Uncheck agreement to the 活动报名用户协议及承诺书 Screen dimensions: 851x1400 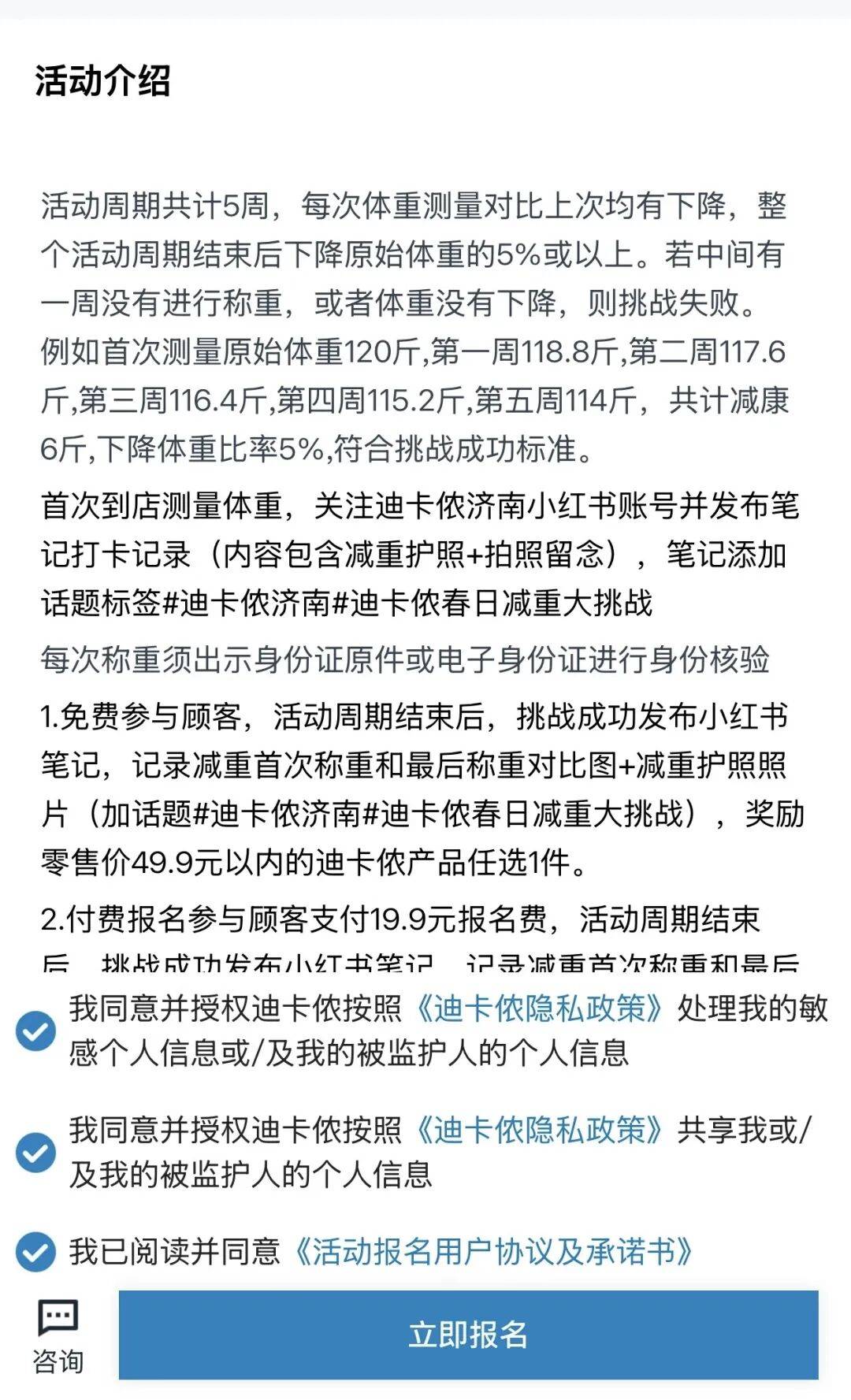[35, 1251]
